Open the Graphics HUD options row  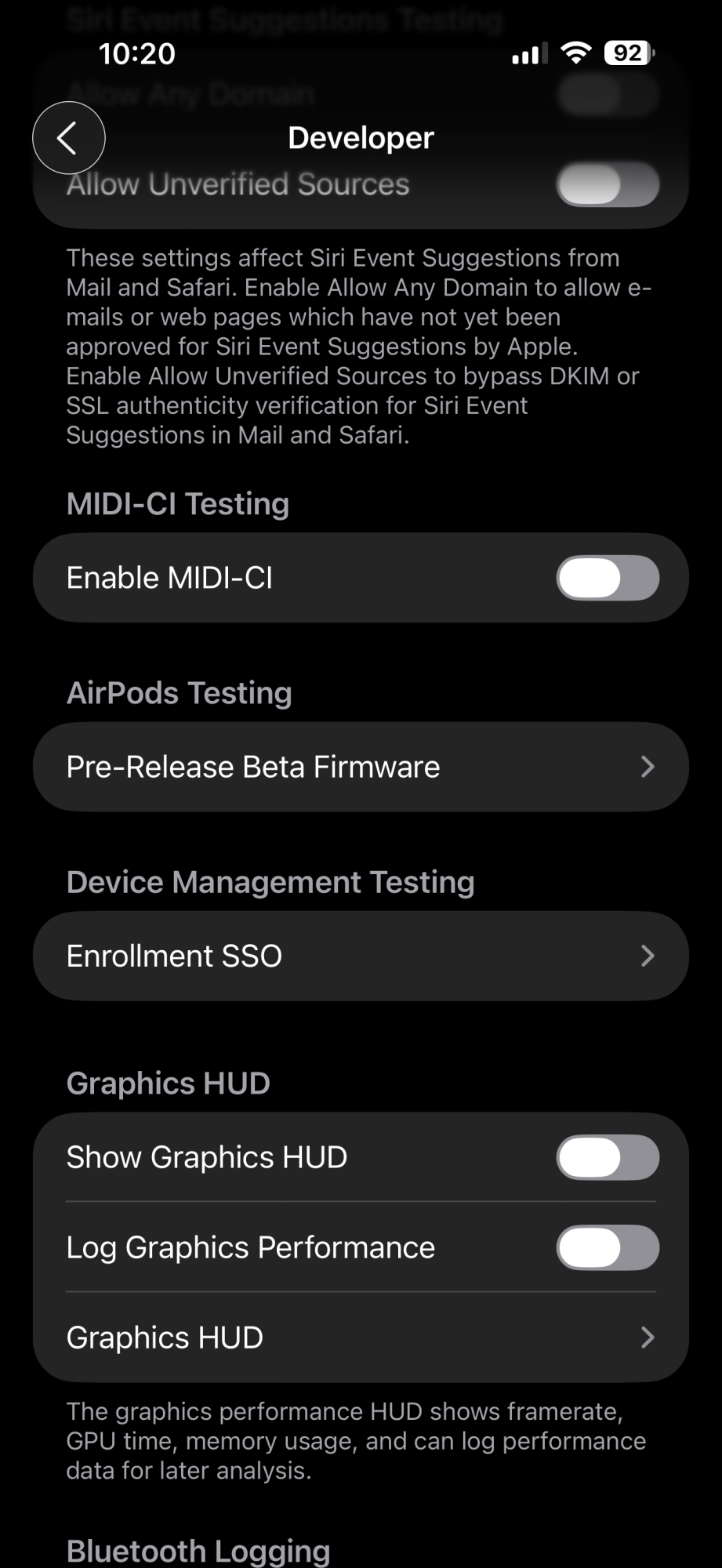pos(361,1338)
